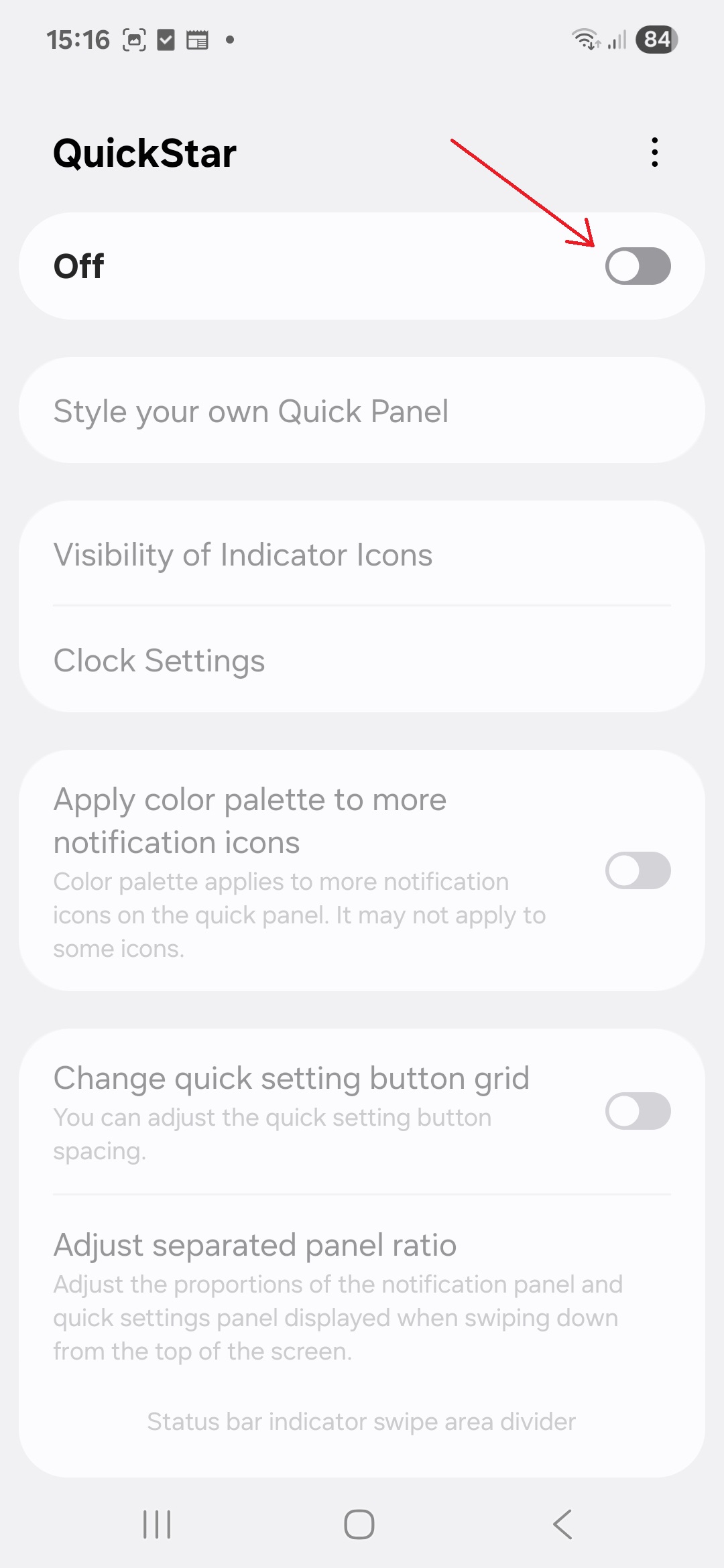Open Visibility of Indicator Icons
Image resolution: width=724 pixels, height=1568 pixels.
pyautogui.click(x=362, y=554)
